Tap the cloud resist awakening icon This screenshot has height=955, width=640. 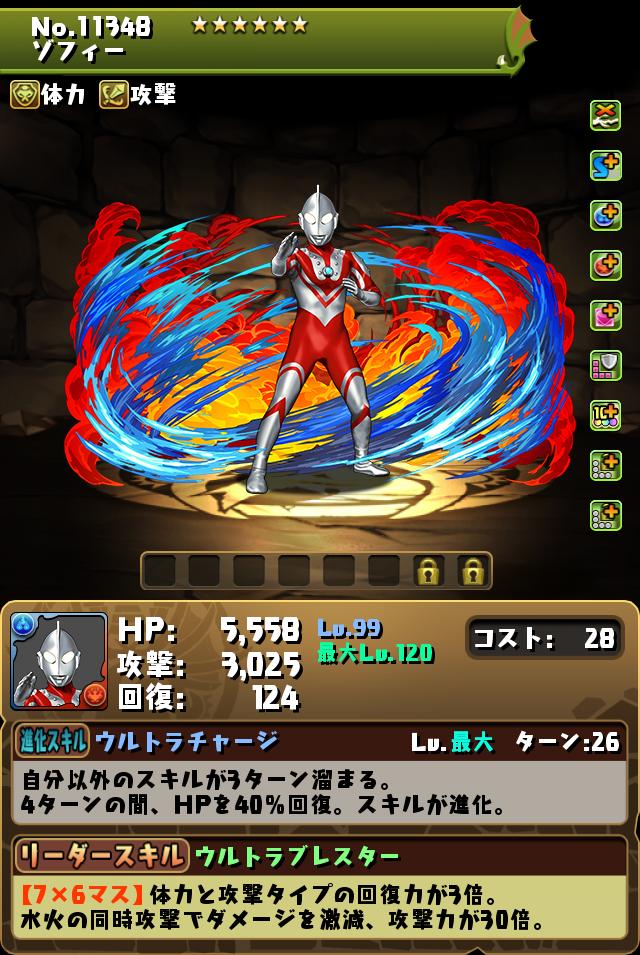pos(606,115)
